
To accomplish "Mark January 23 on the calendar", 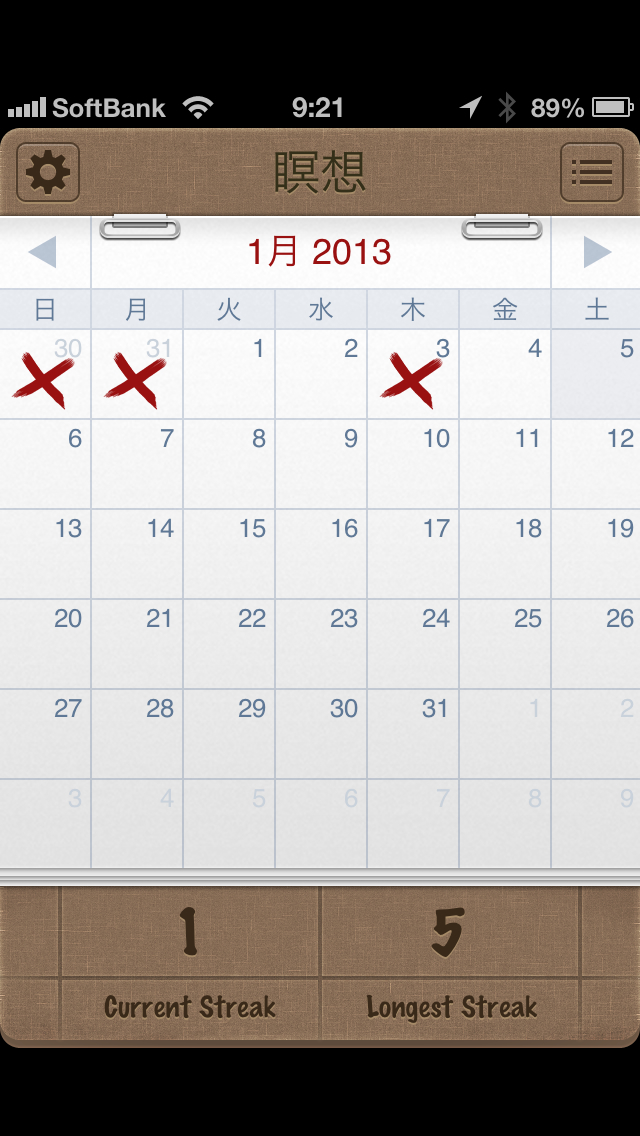I will coord(321,644).
